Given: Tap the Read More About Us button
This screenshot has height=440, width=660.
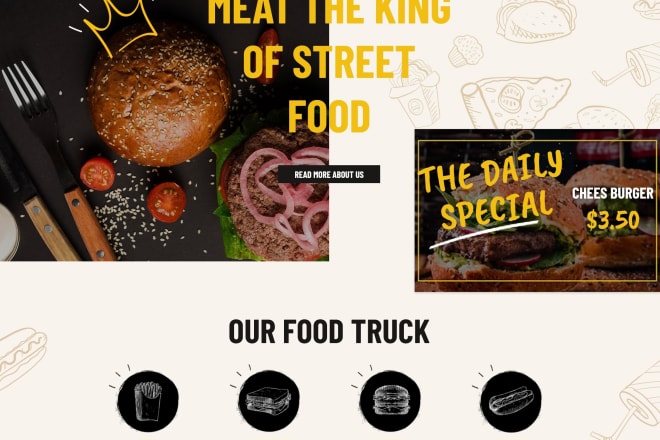Looking at the screenshot, I should tap(329, 174).
